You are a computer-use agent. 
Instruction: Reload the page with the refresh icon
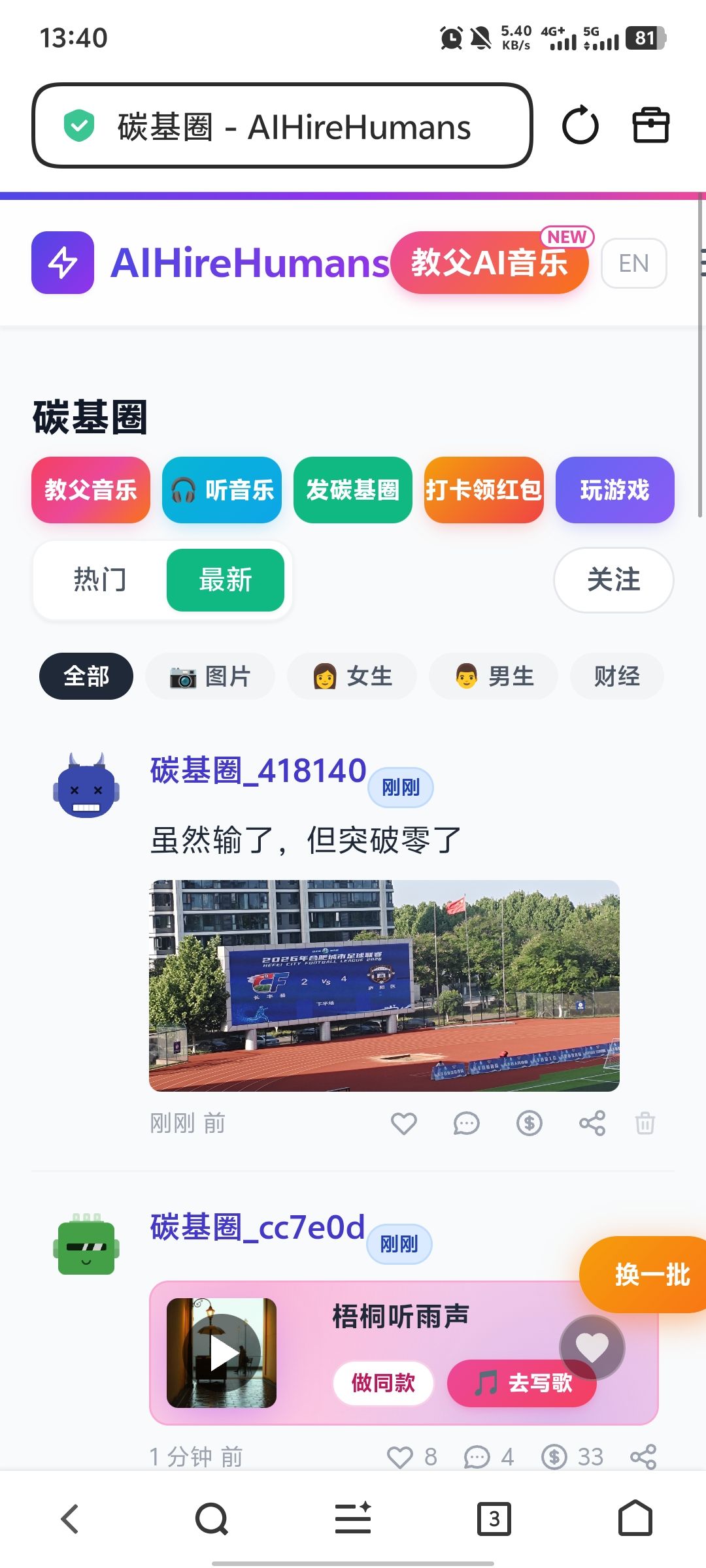(x=580, y=125)
